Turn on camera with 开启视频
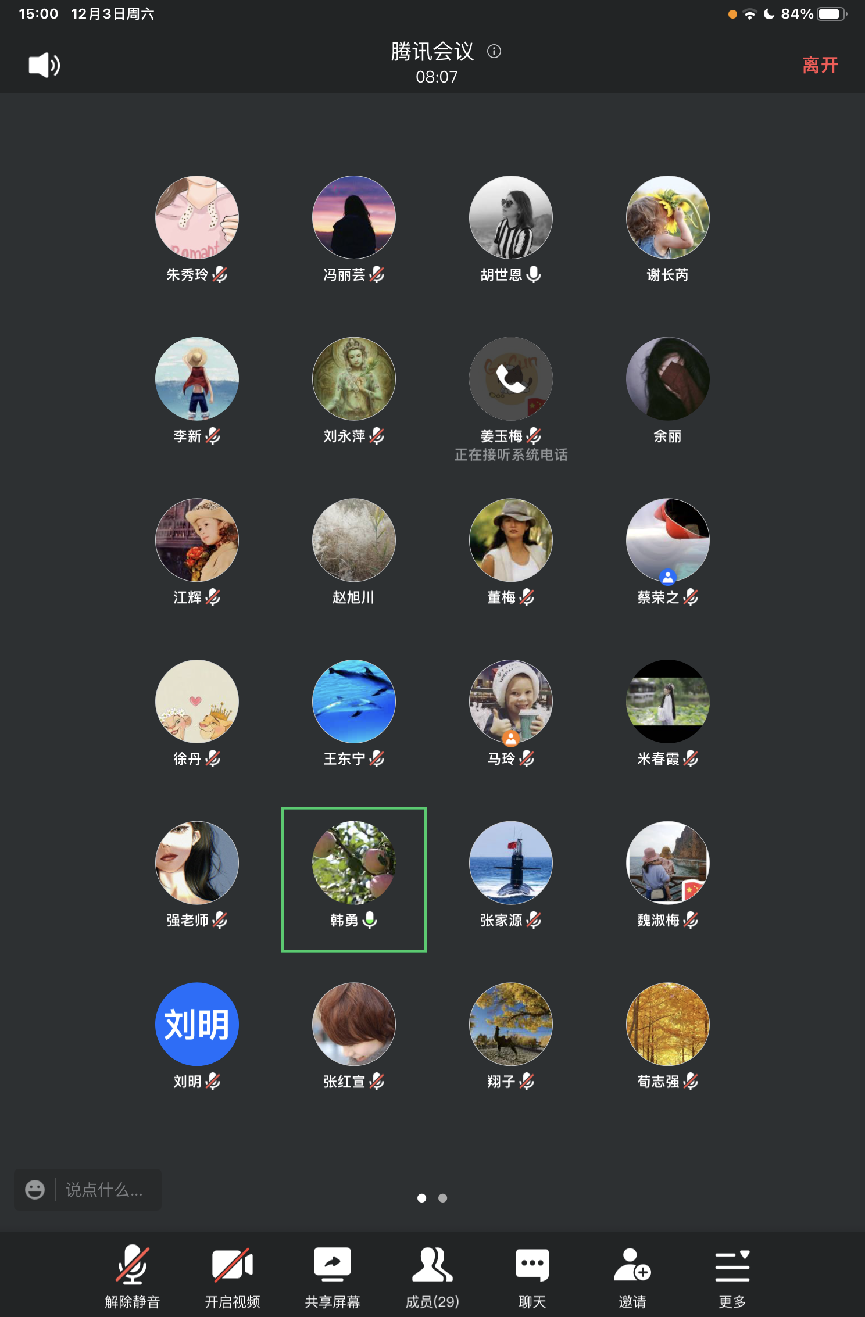Image resolution: width=865 pixels, height=1317 pixels. [232, 1276]
